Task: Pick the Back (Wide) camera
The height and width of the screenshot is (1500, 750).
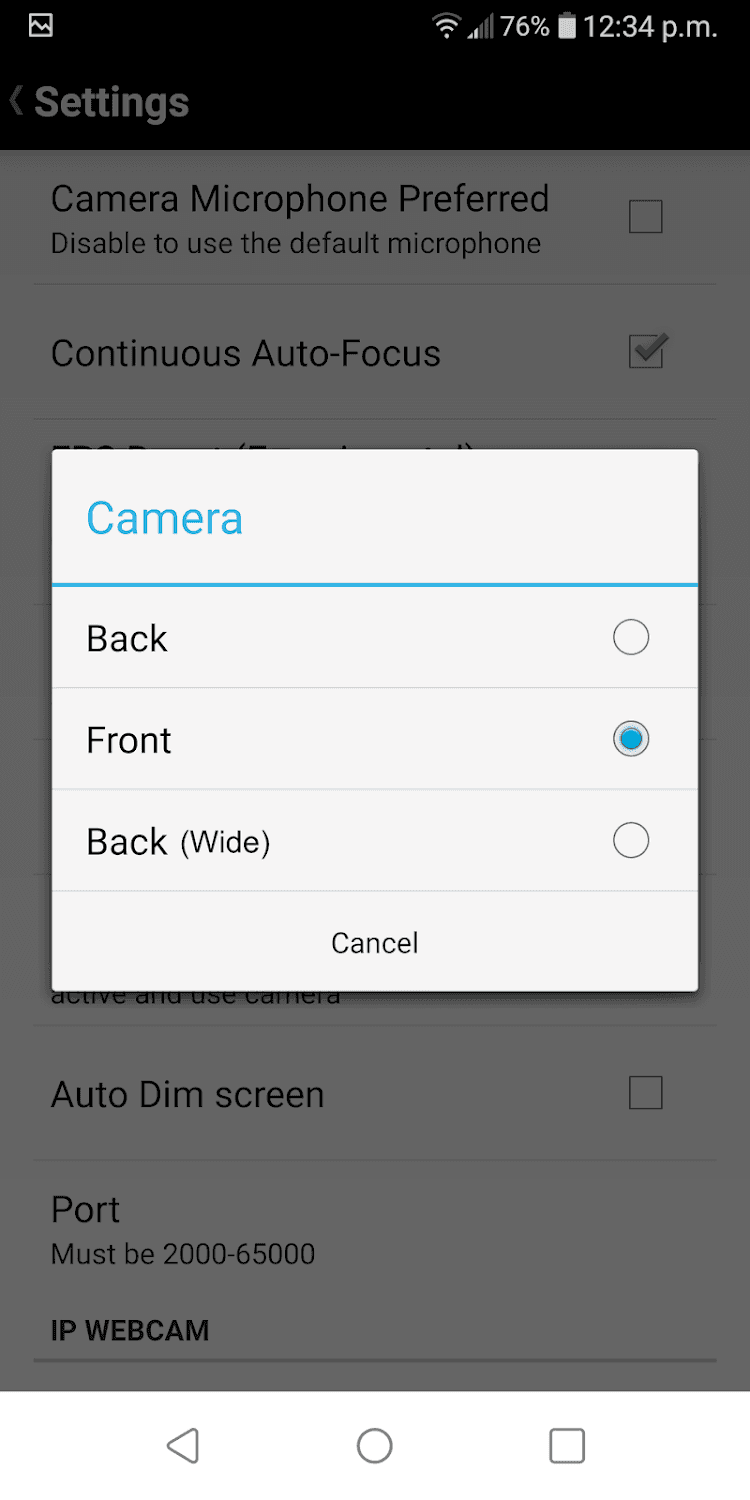Action: [374, 841]
